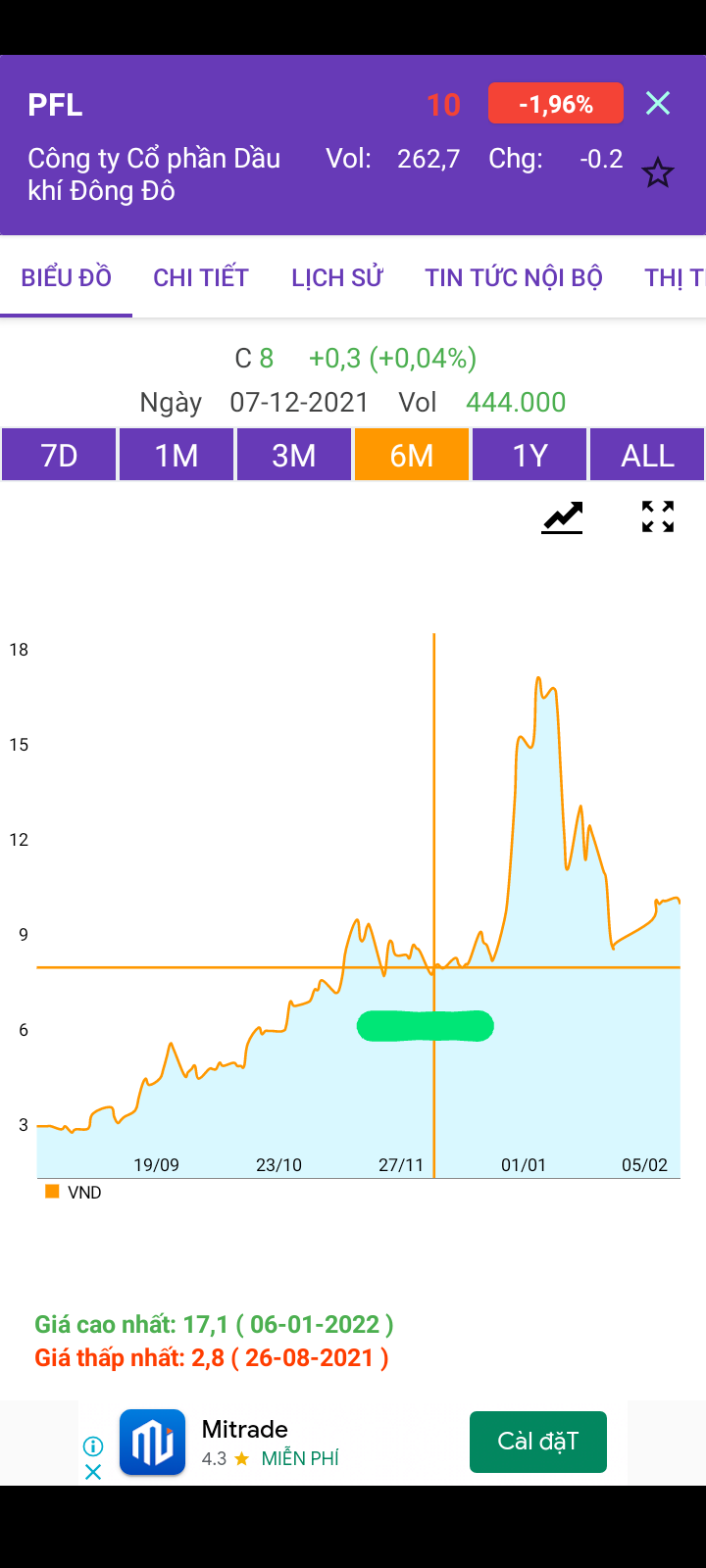Change chart period to 1M
Image resolution: width=706 pixels, height=1568 pixels.
pos(176,455)
